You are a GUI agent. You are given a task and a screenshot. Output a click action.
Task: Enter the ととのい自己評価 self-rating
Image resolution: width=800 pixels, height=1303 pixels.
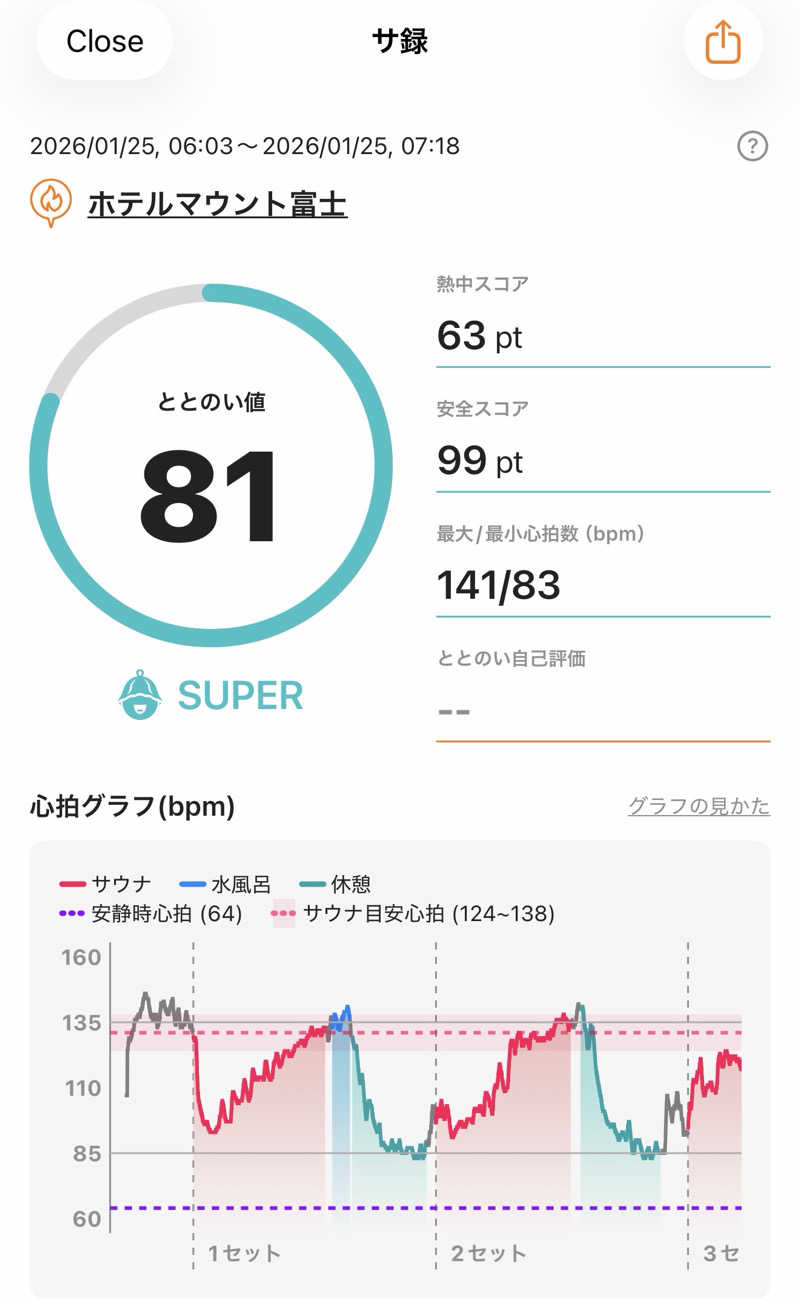coord(602,709)
